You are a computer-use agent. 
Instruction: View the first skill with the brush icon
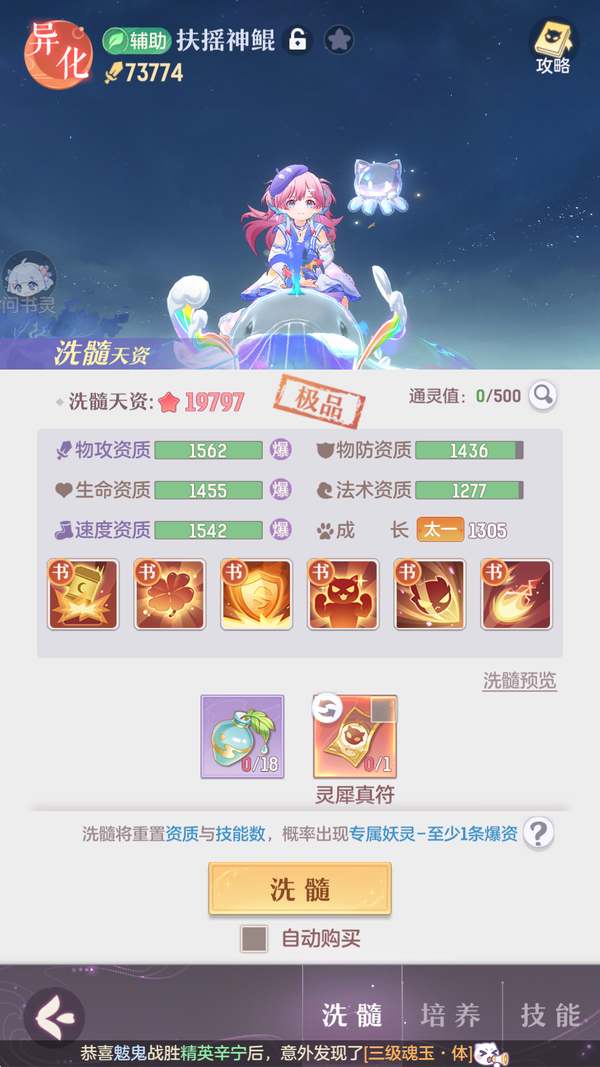tap(83, 594)
